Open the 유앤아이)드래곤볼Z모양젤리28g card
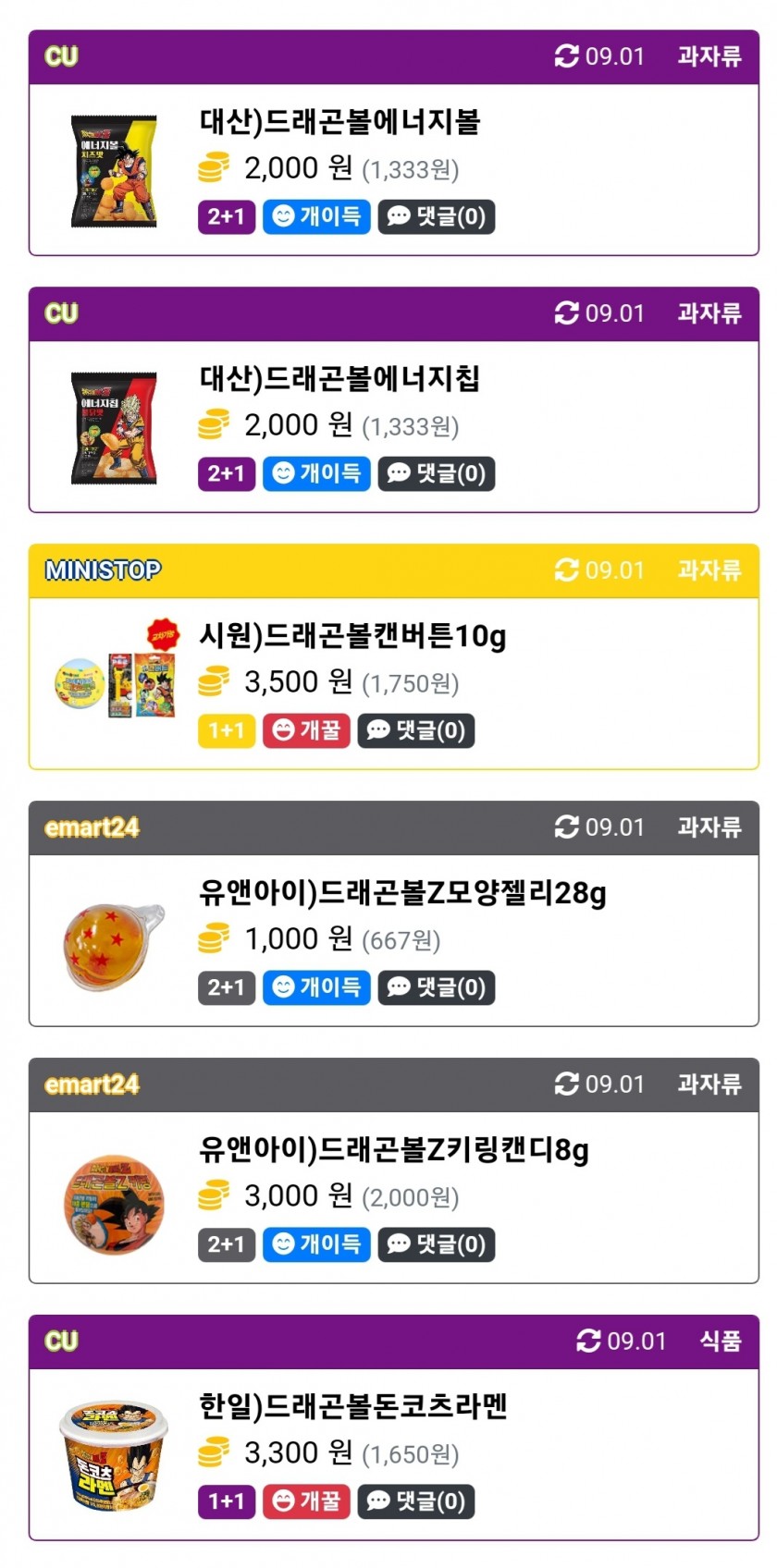Viewport: 777px width, 1568px height. coord(402,893)
